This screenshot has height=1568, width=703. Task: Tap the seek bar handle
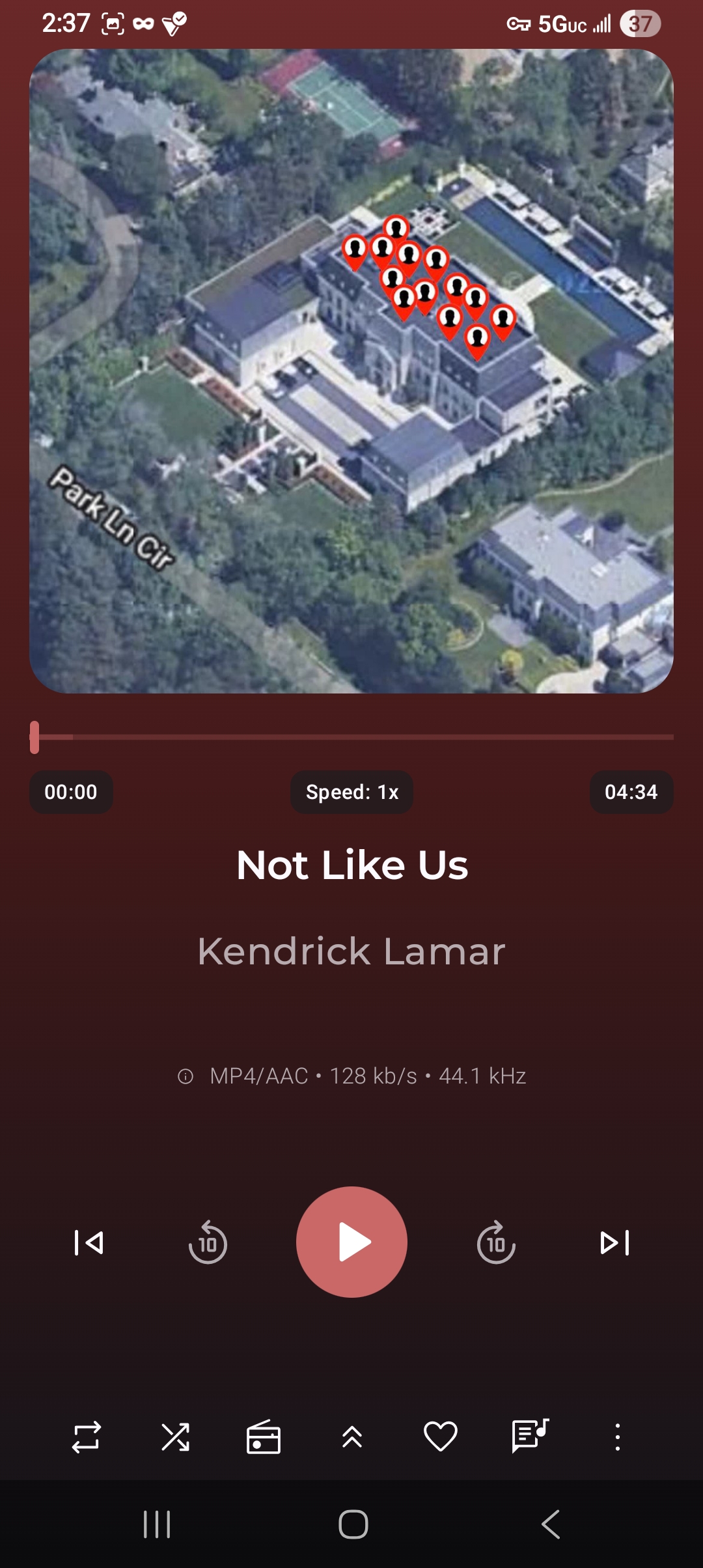point(34,737)
